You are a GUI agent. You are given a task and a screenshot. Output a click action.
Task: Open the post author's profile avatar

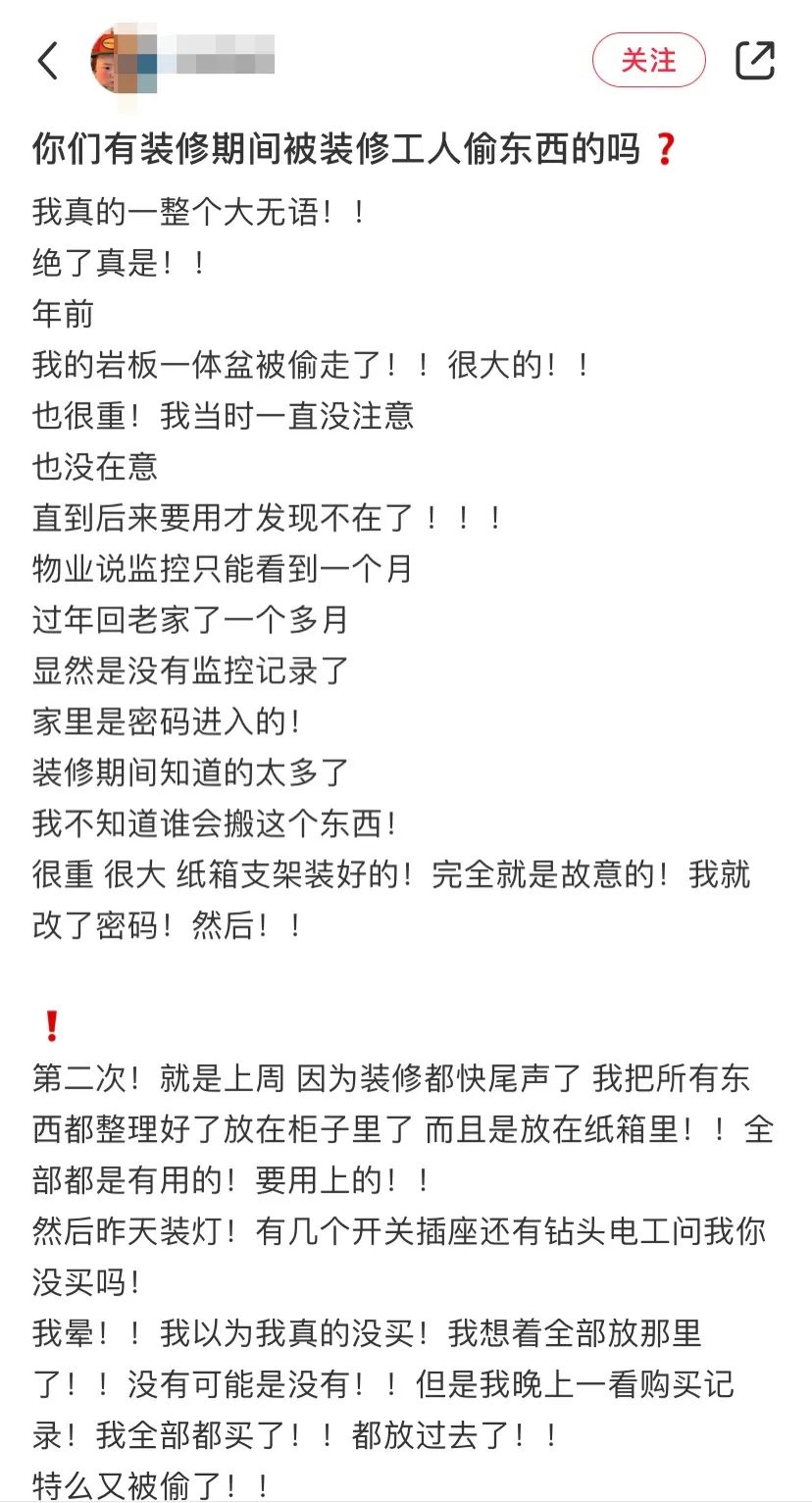coord(122,61)
